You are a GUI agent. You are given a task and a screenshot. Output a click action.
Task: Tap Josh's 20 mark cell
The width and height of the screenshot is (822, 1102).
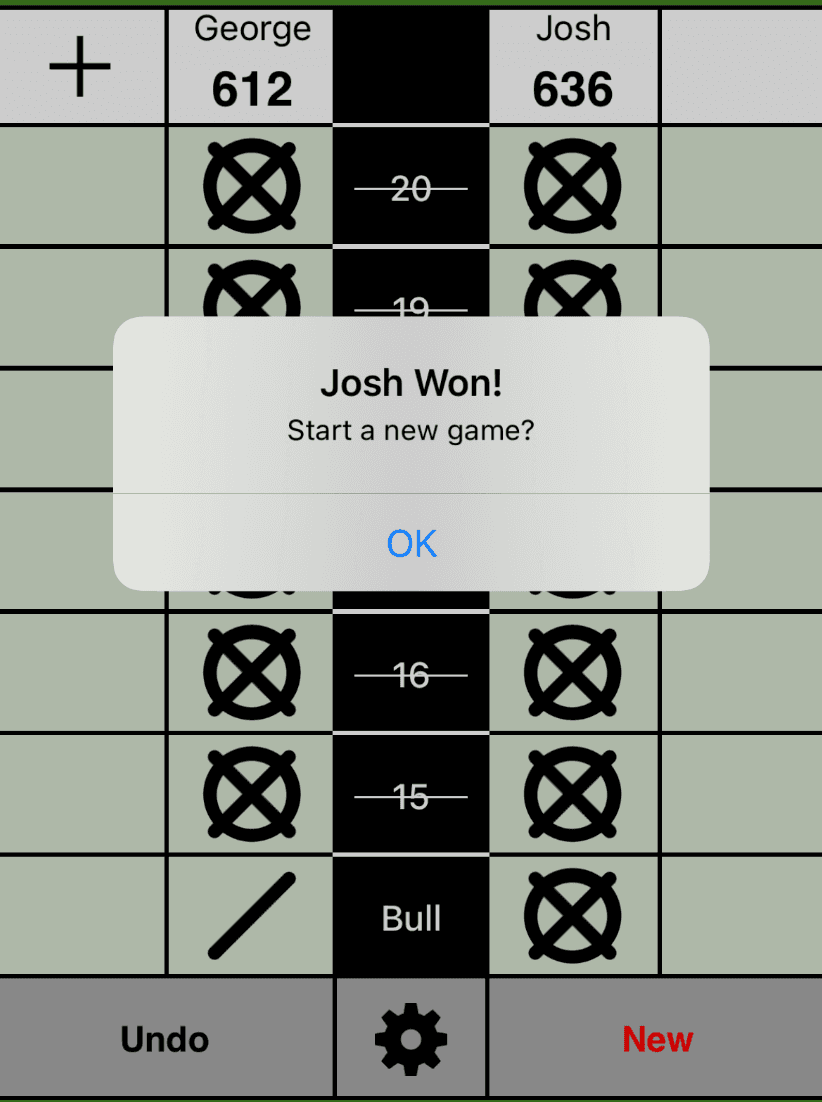click(x=573, y=187)
